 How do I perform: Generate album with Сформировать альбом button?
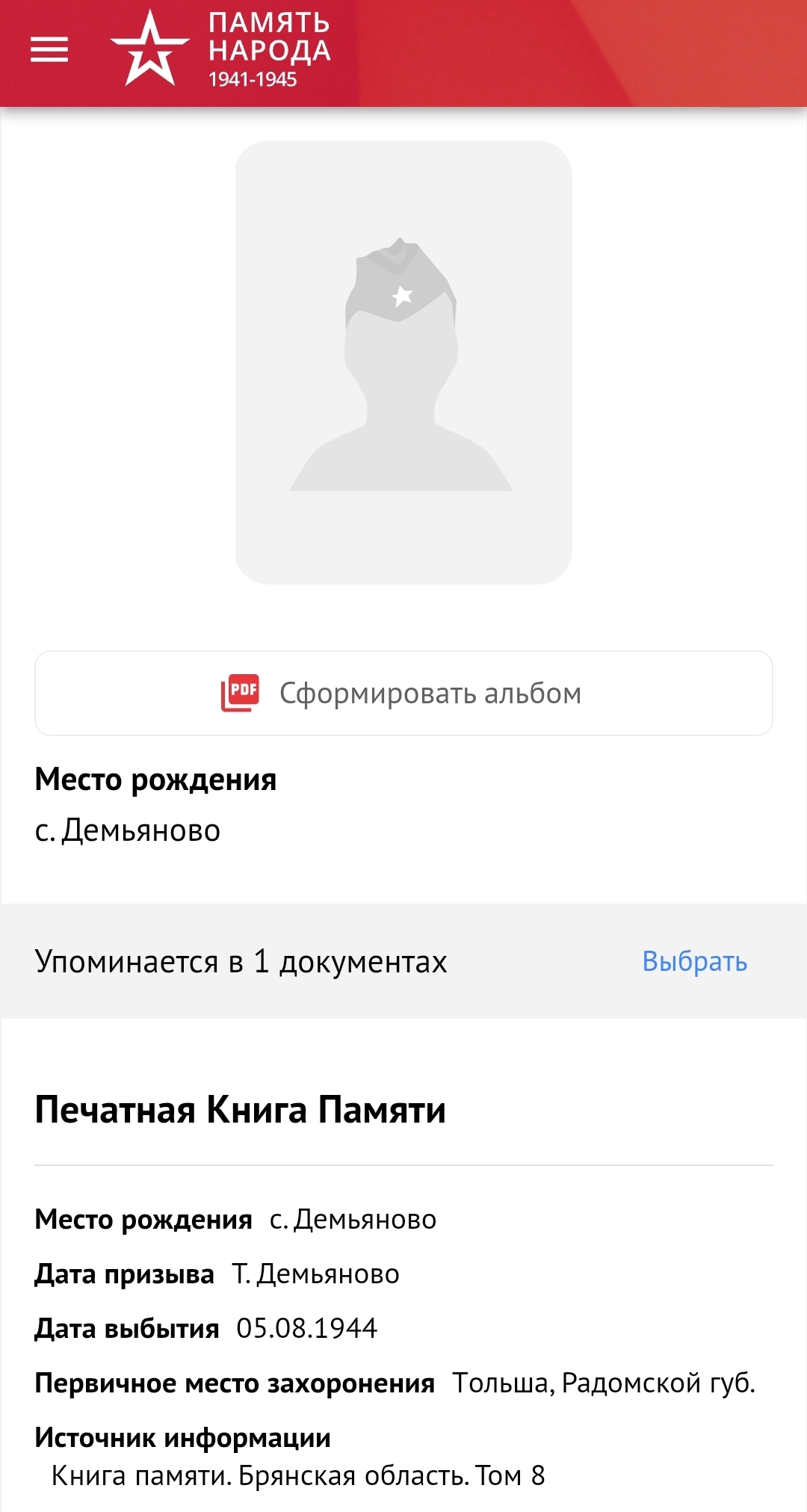point(403,694)
